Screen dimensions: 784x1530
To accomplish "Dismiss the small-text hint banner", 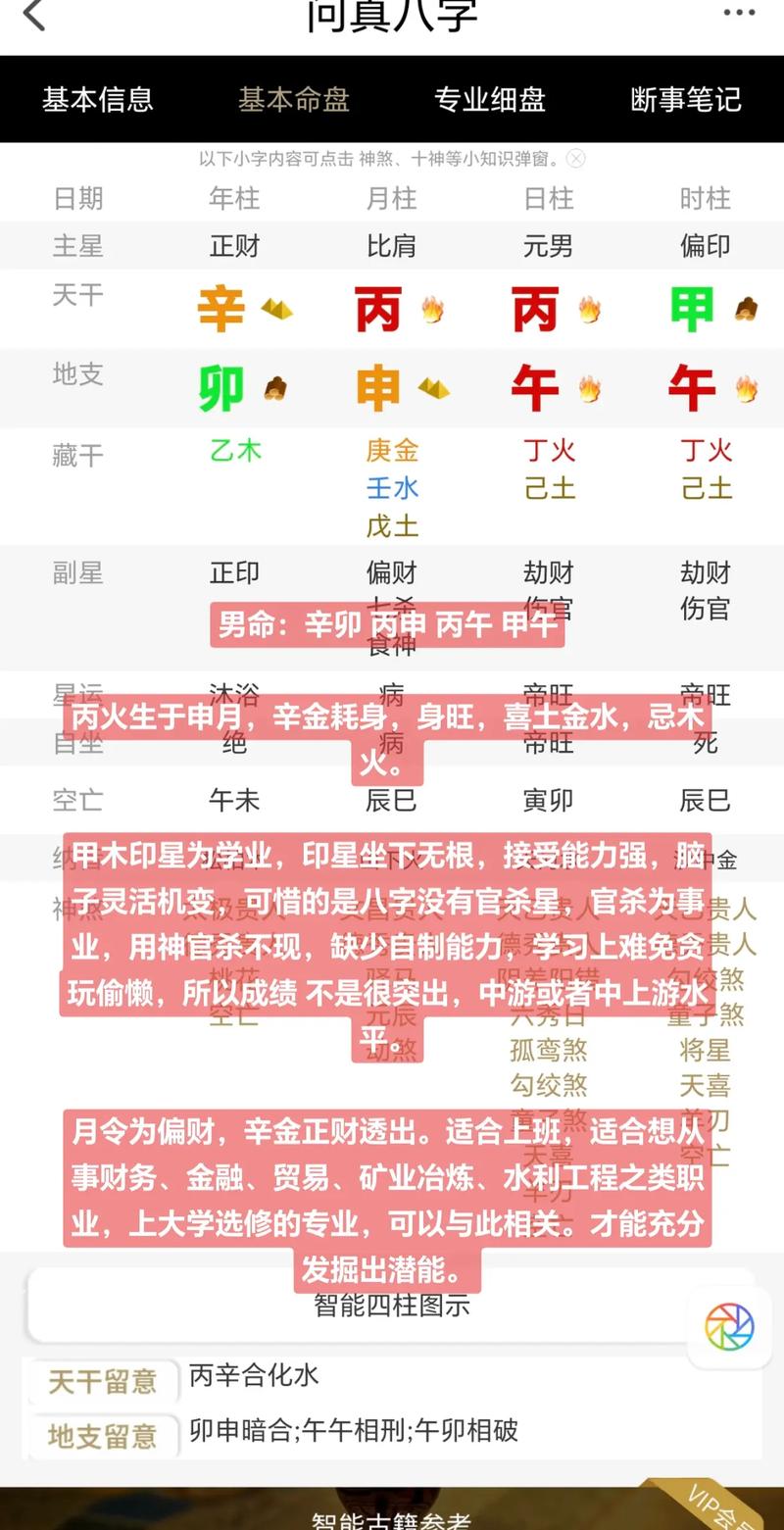I will pyautogui.click(x=576, y=159).
